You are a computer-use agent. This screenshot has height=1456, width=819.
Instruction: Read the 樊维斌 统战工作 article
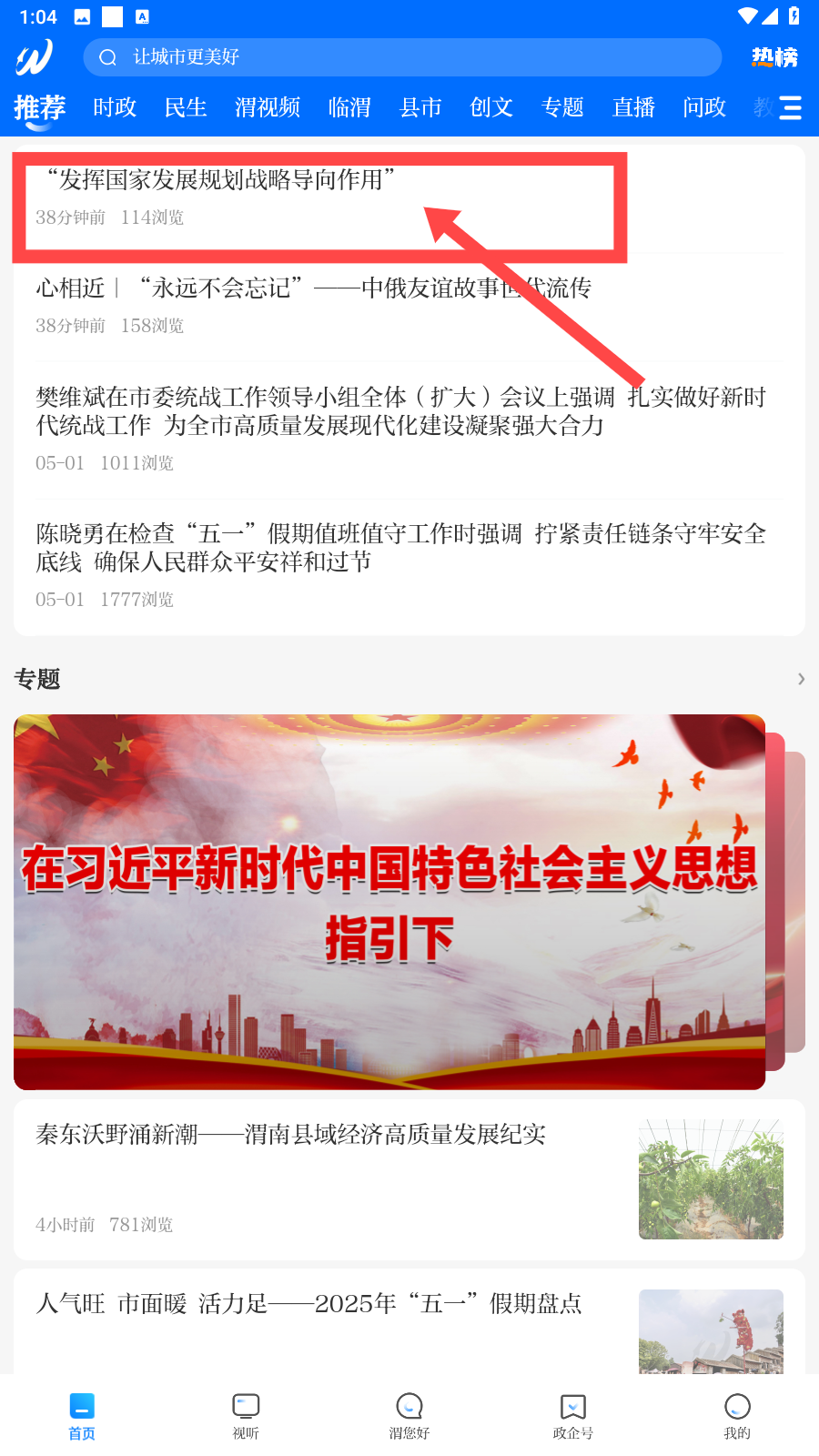click(400, 411)
